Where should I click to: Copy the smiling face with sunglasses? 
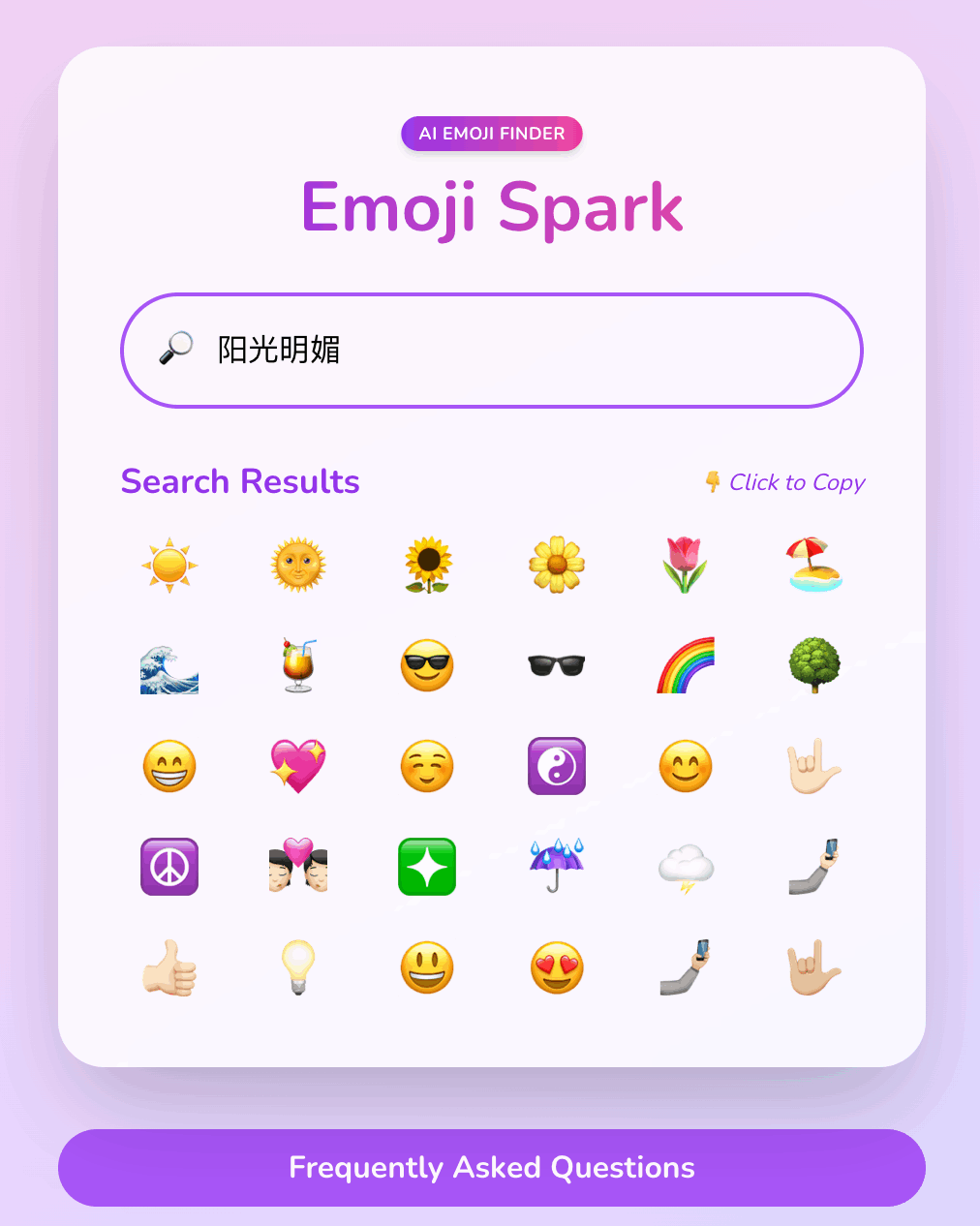pyautogui.click(x=427, y=666)
